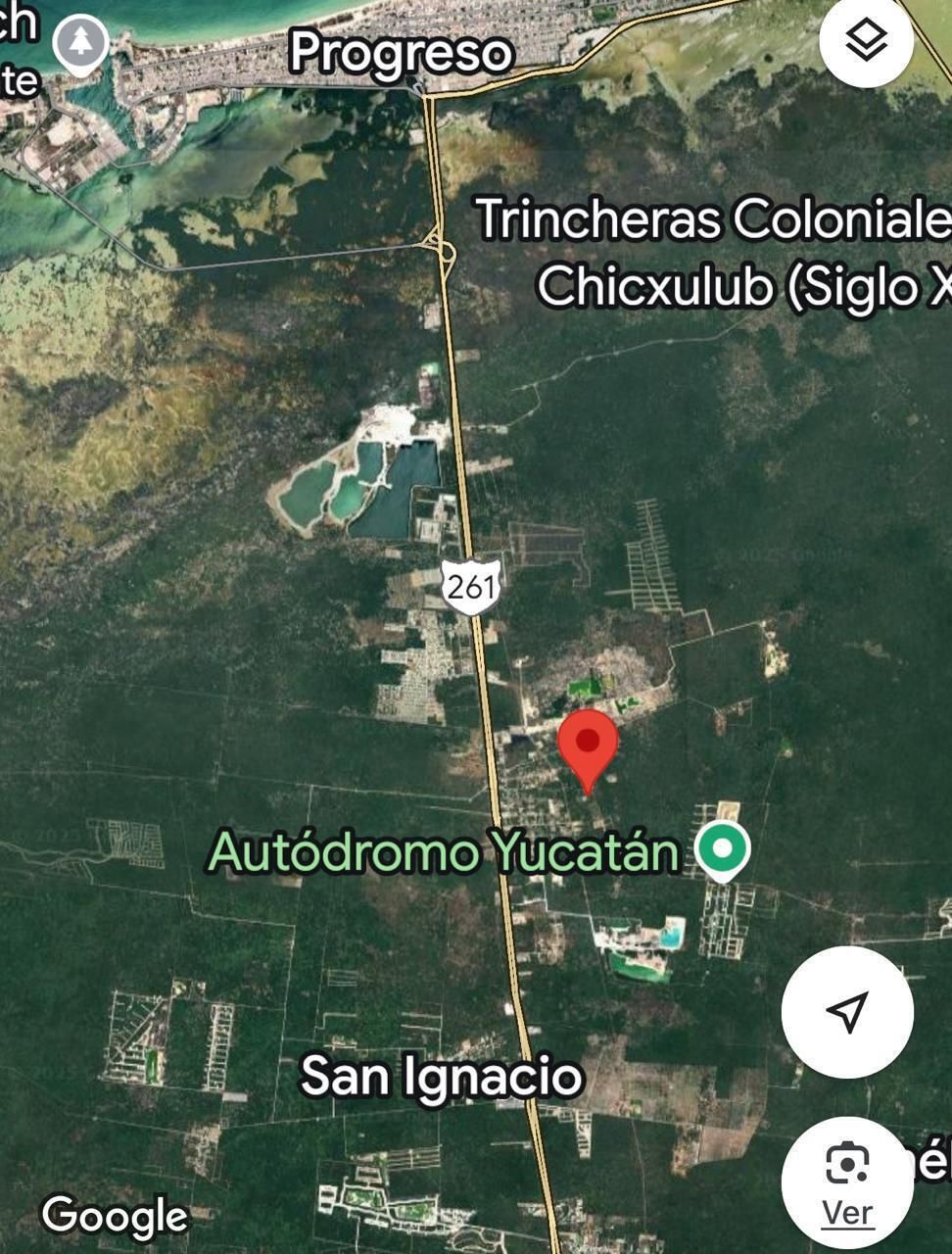Tap the red dropped pin

(588, 747)
